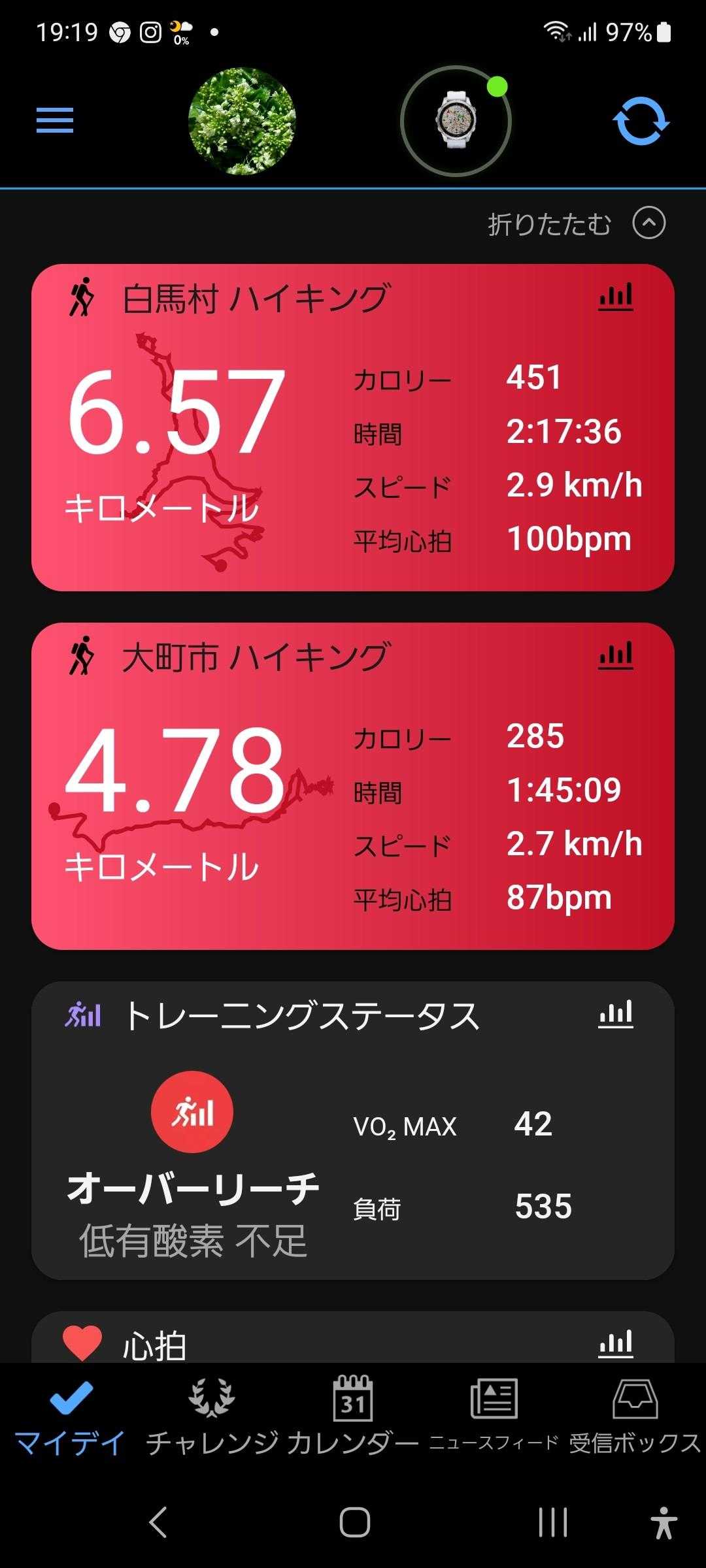The image size is (706, 1568).
Task: Open chart icon on トレーニングステータス card
Action: (616, 1015)
